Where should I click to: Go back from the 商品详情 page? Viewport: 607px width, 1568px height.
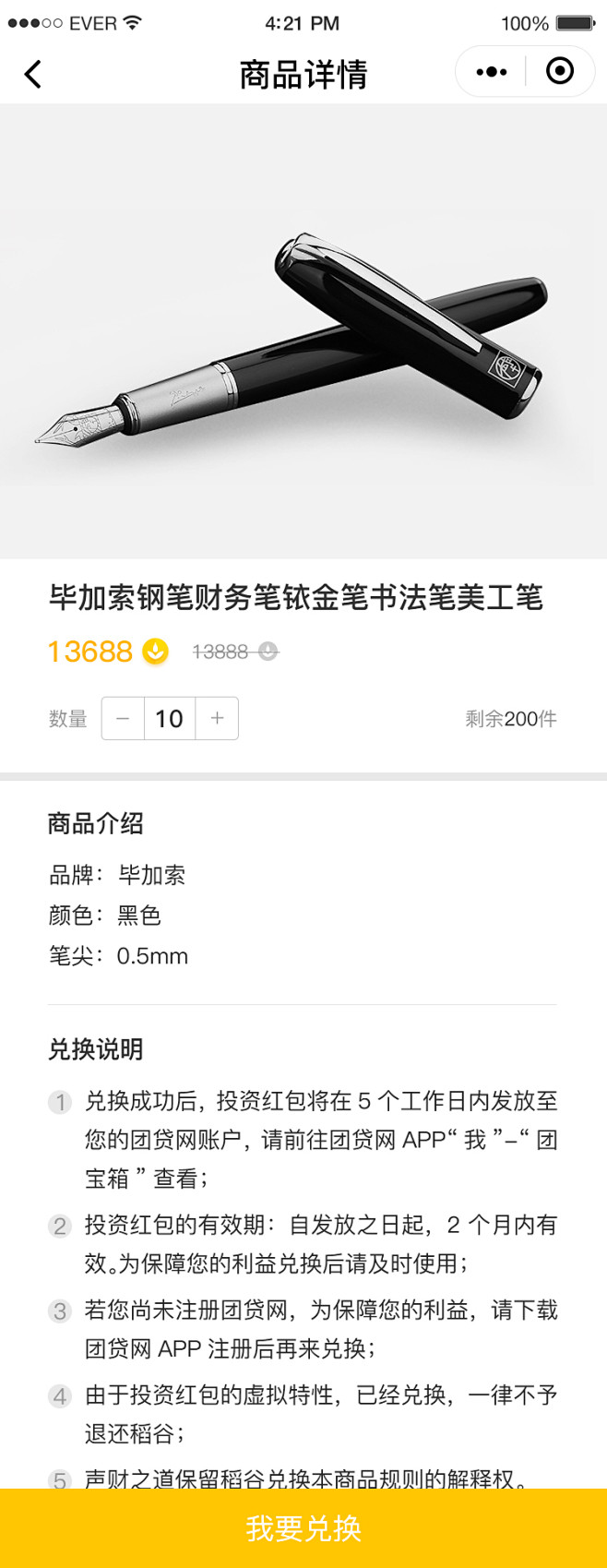click(x=33, y=74)
